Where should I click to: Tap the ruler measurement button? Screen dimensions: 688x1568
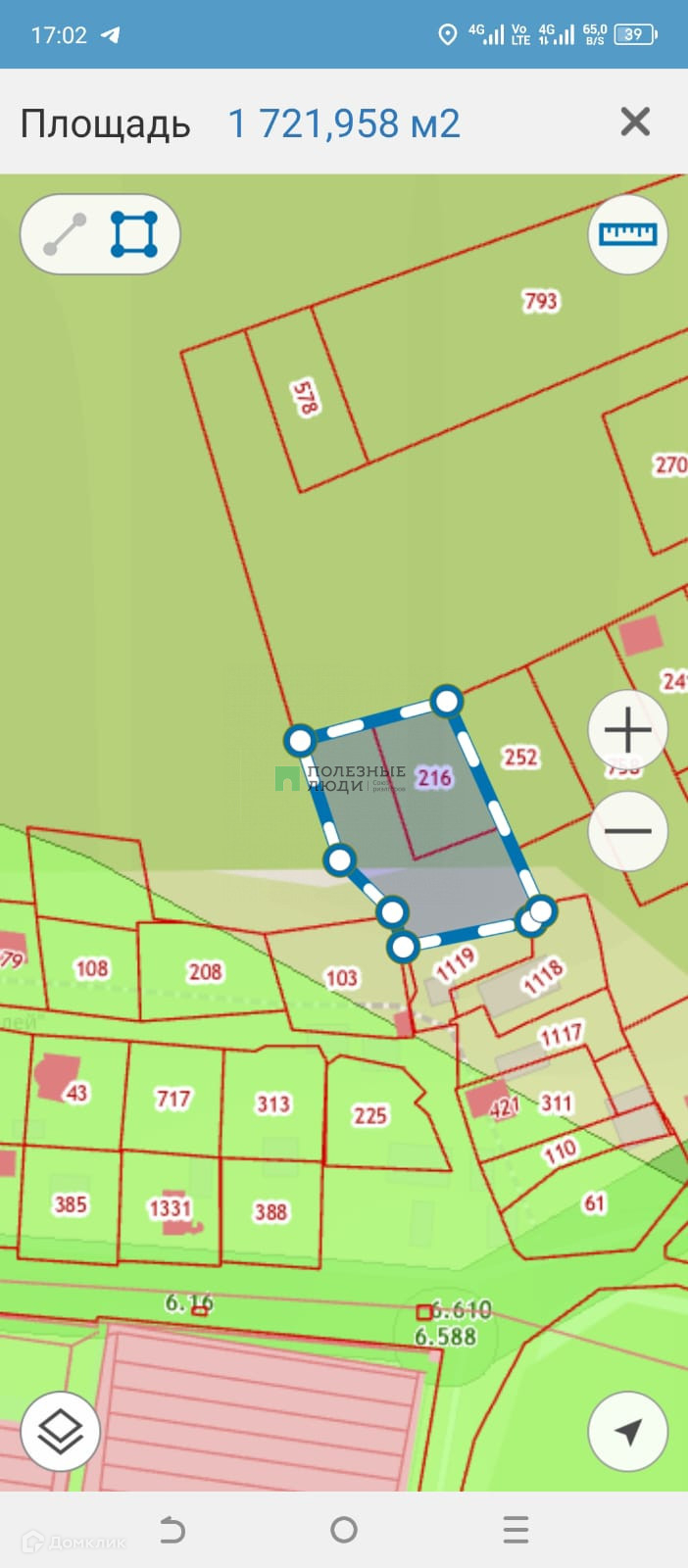click(x=628, y=234)
